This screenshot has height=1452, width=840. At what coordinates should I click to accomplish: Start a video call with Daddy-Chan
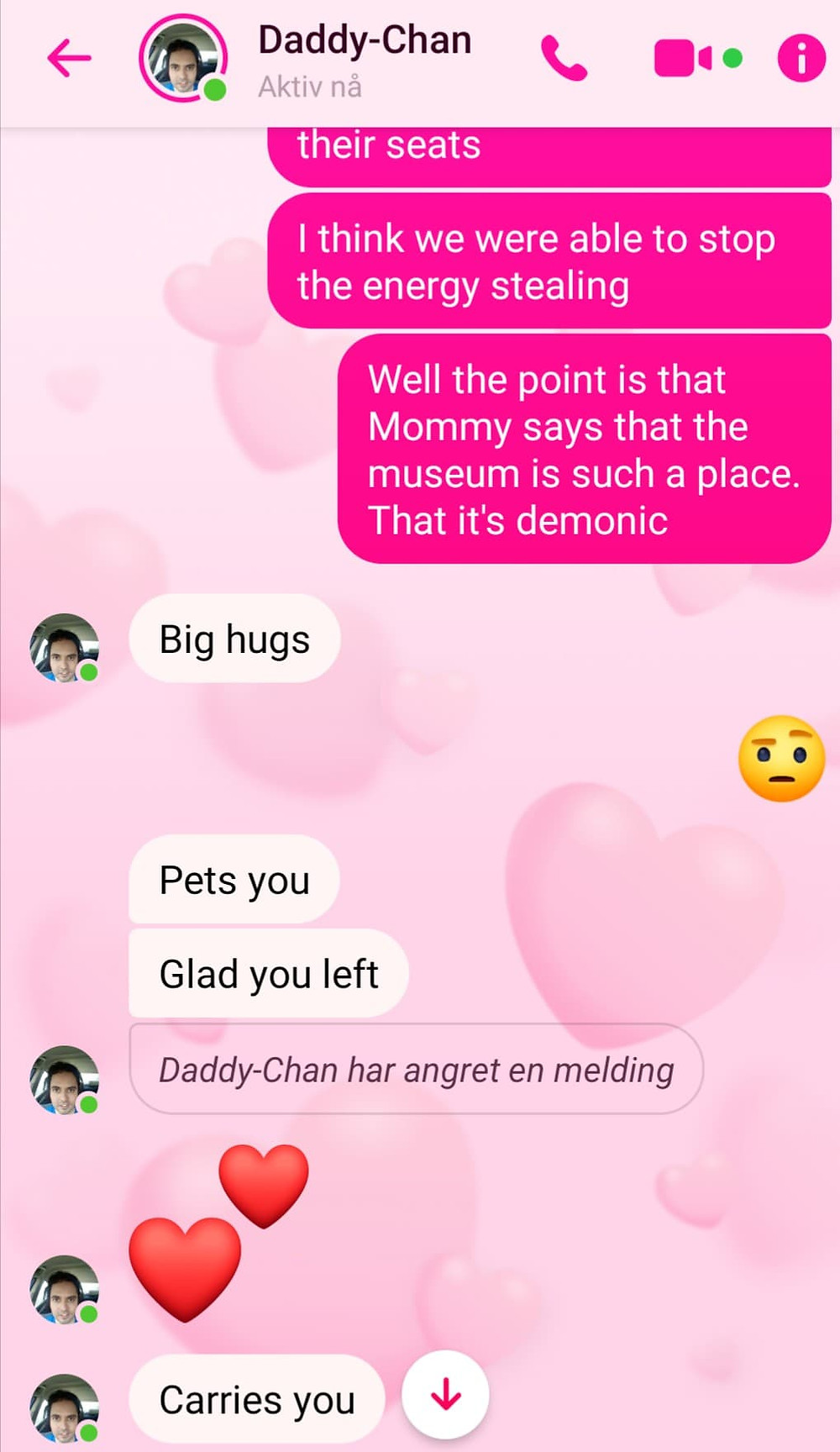[682, 59]
